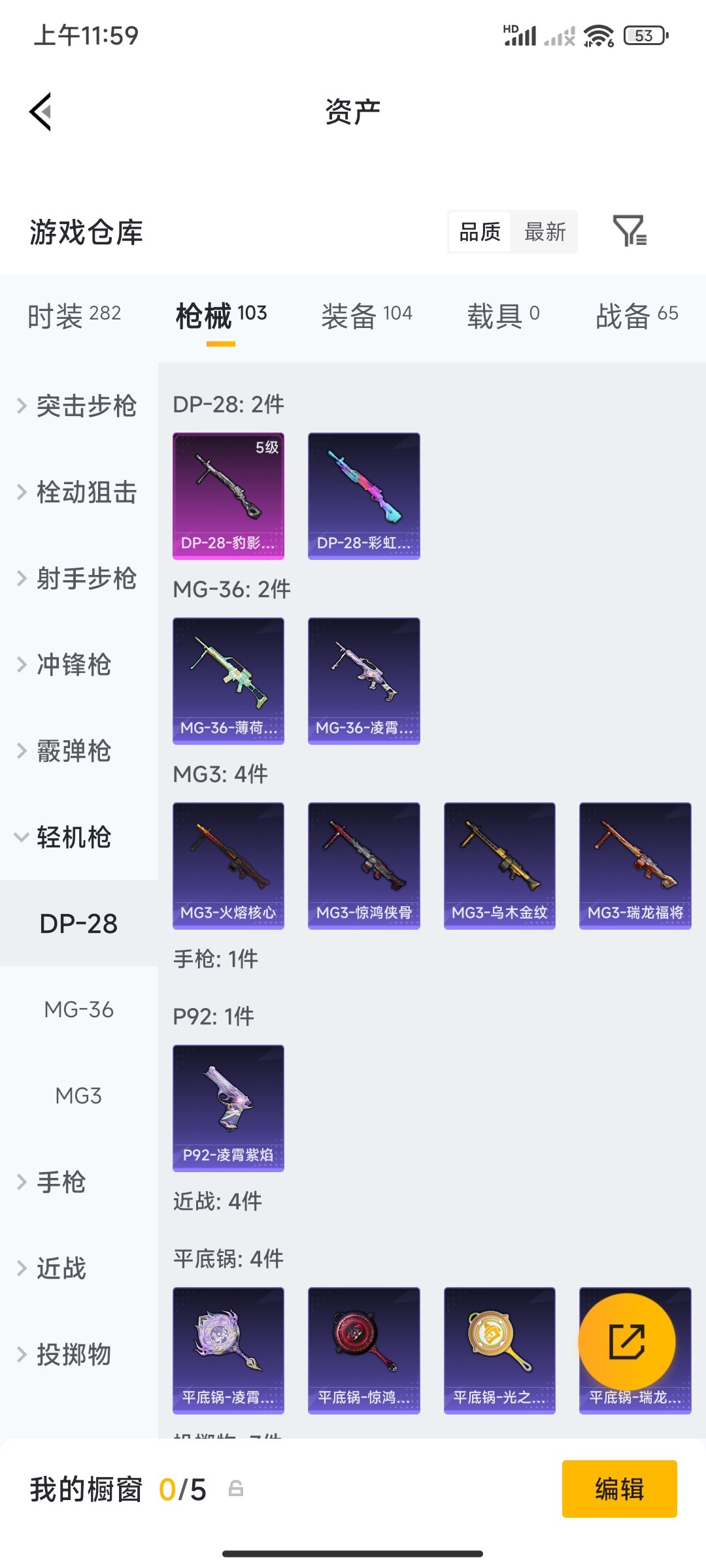Image resolution: width=706 pixels, height=1568 pixels.
Task: Open the 时装 tab showing 282 items
Action: [x=72, y=314]
